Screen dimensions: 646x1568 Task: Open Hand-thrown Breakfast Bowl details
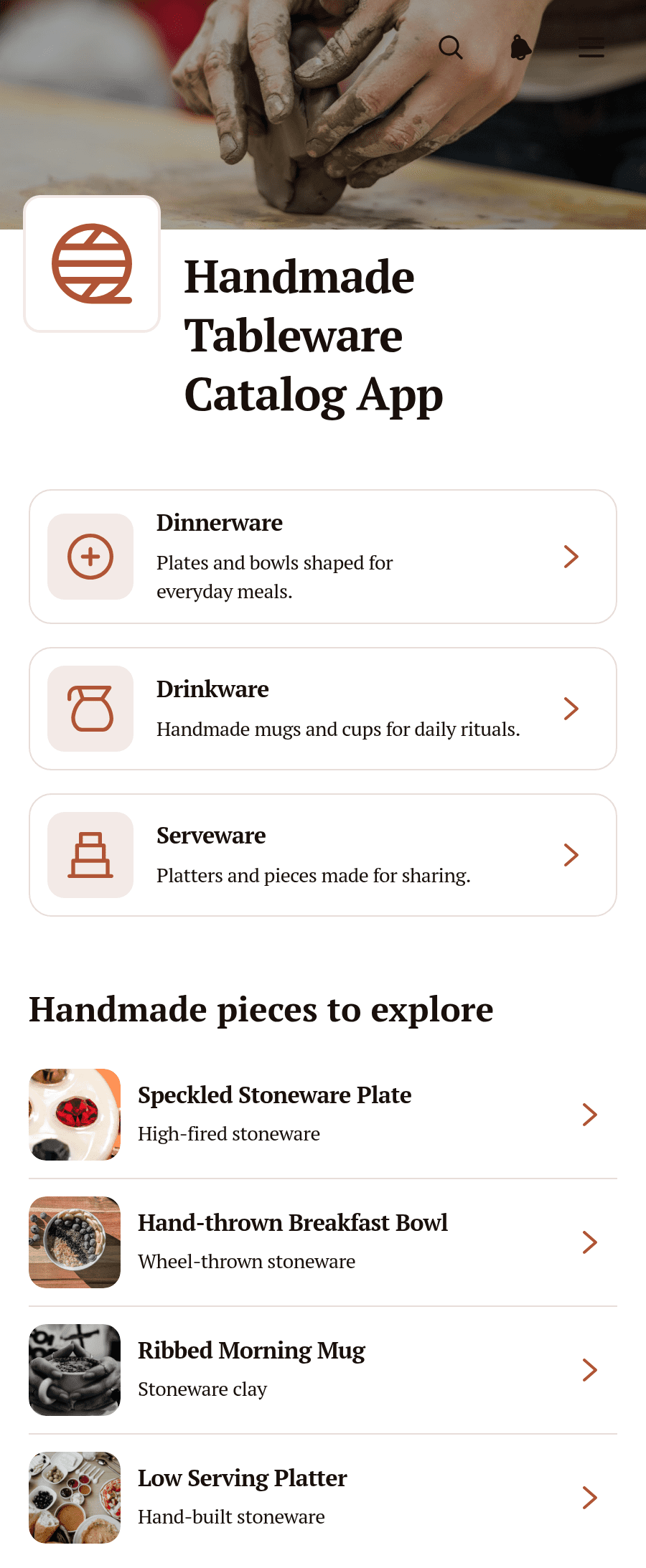coord(323,1242)
